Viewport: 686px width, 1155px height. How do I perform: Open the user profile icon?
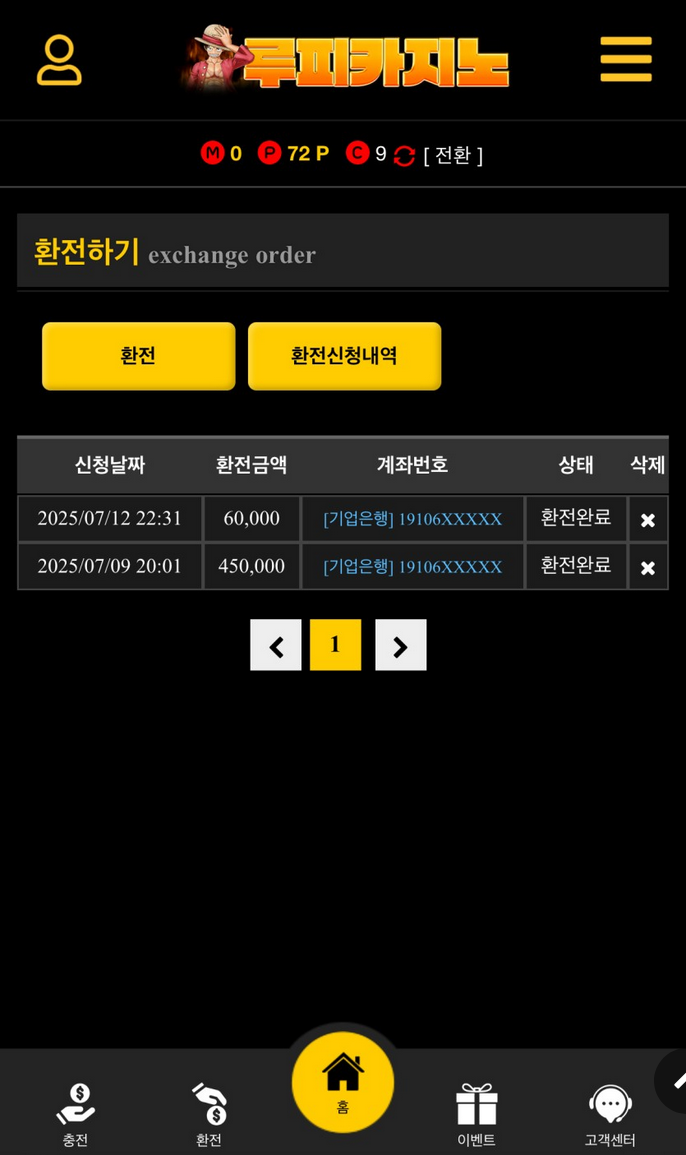[x=59, y=60]
